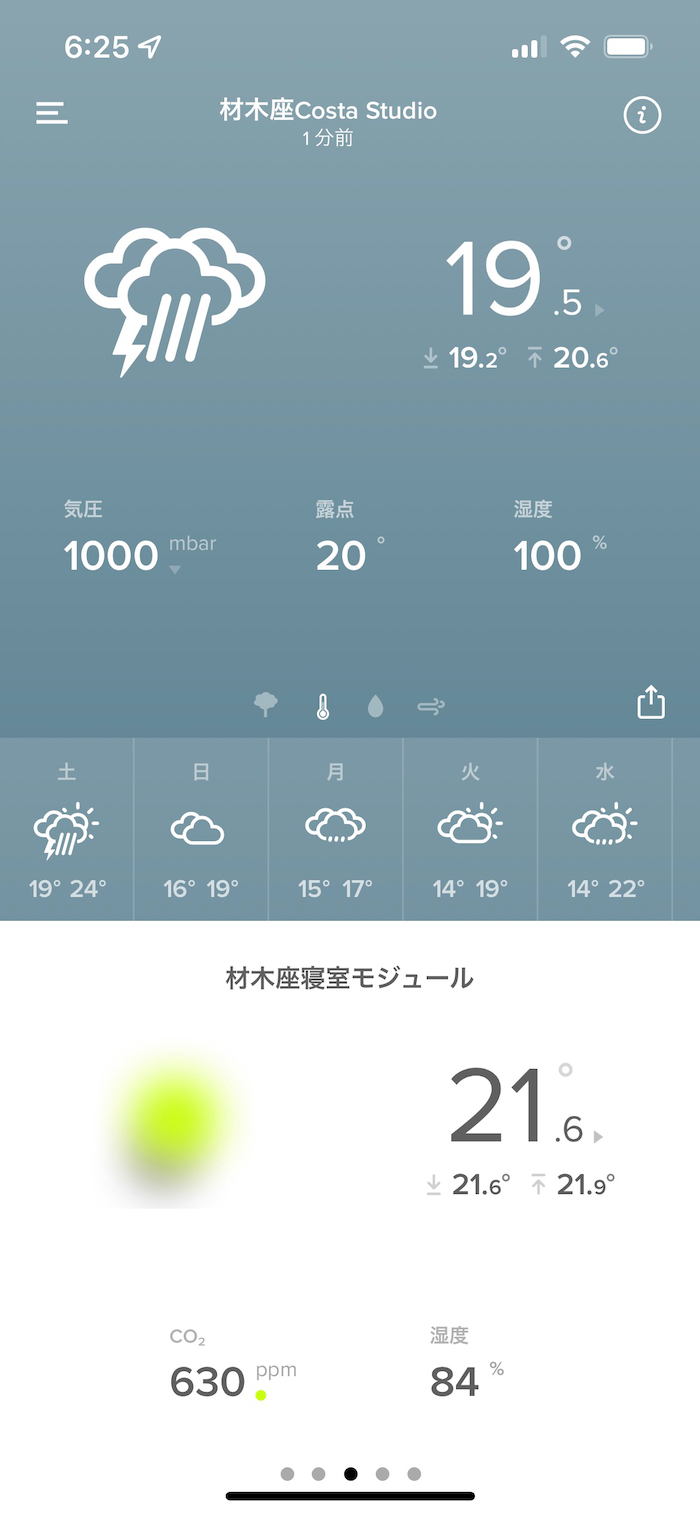
Task: Switch to the raindrop view
Action: 376,707
